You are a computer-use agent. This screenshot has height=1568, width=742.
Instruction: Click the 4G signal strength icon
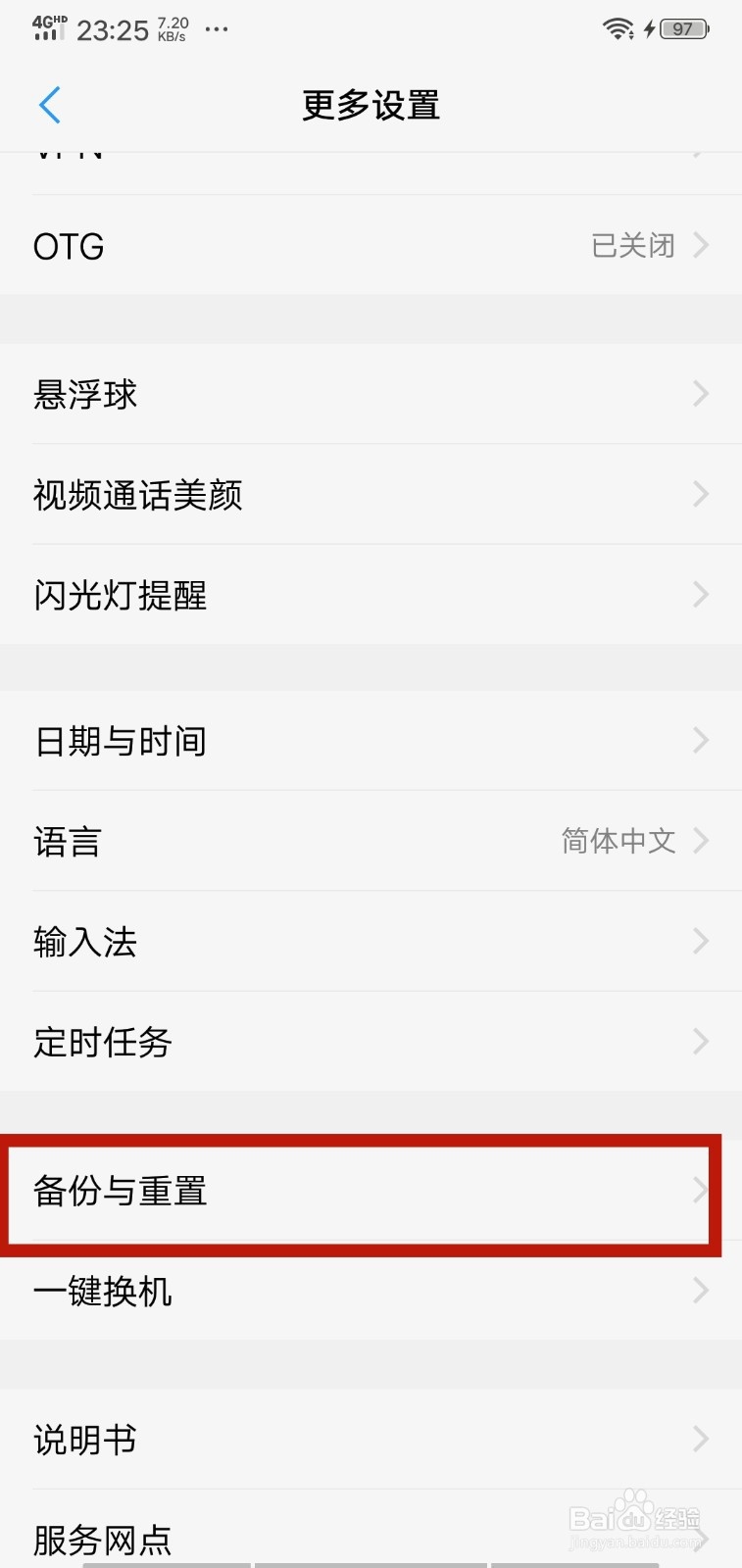tap(47, 27)
